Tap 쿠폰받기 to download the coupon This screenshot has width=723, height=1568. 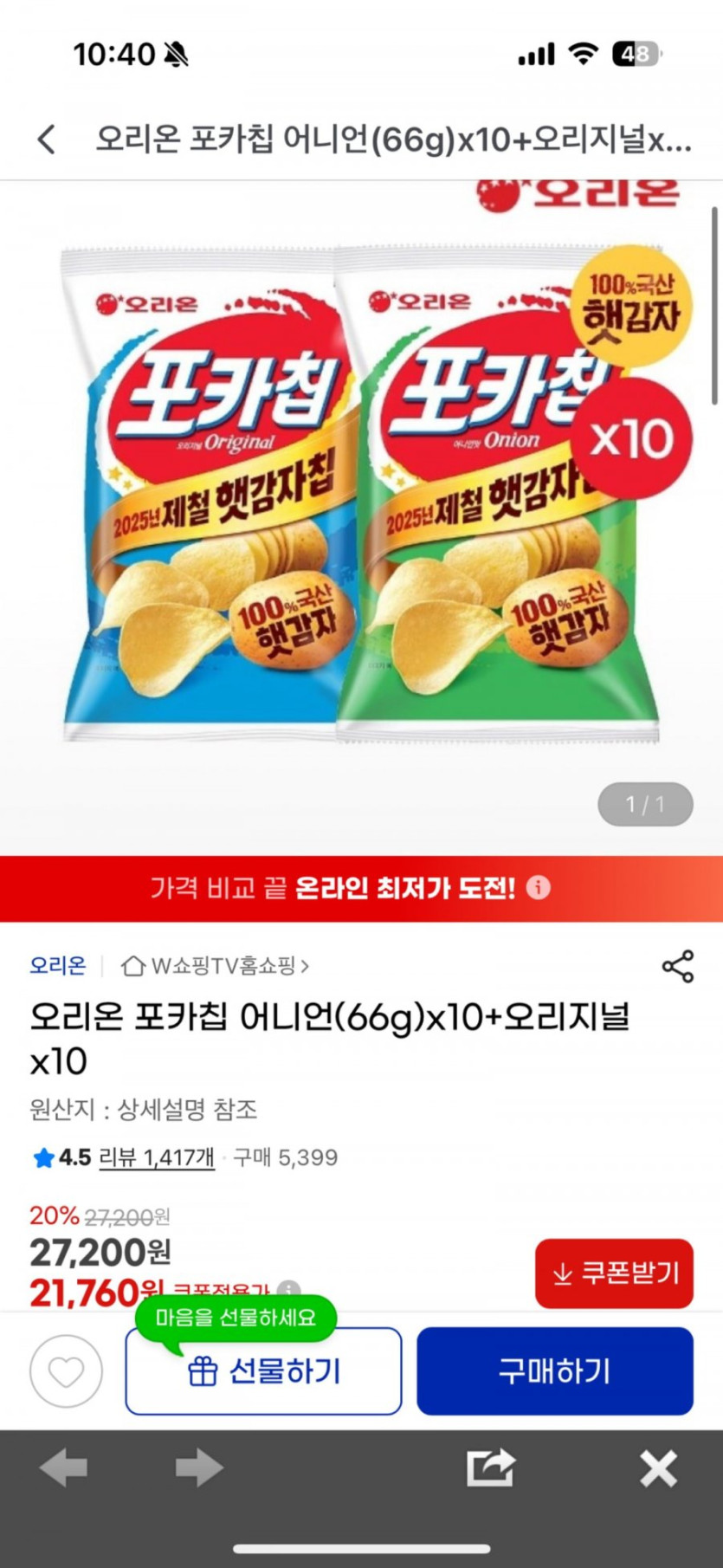click(614, 1273)
